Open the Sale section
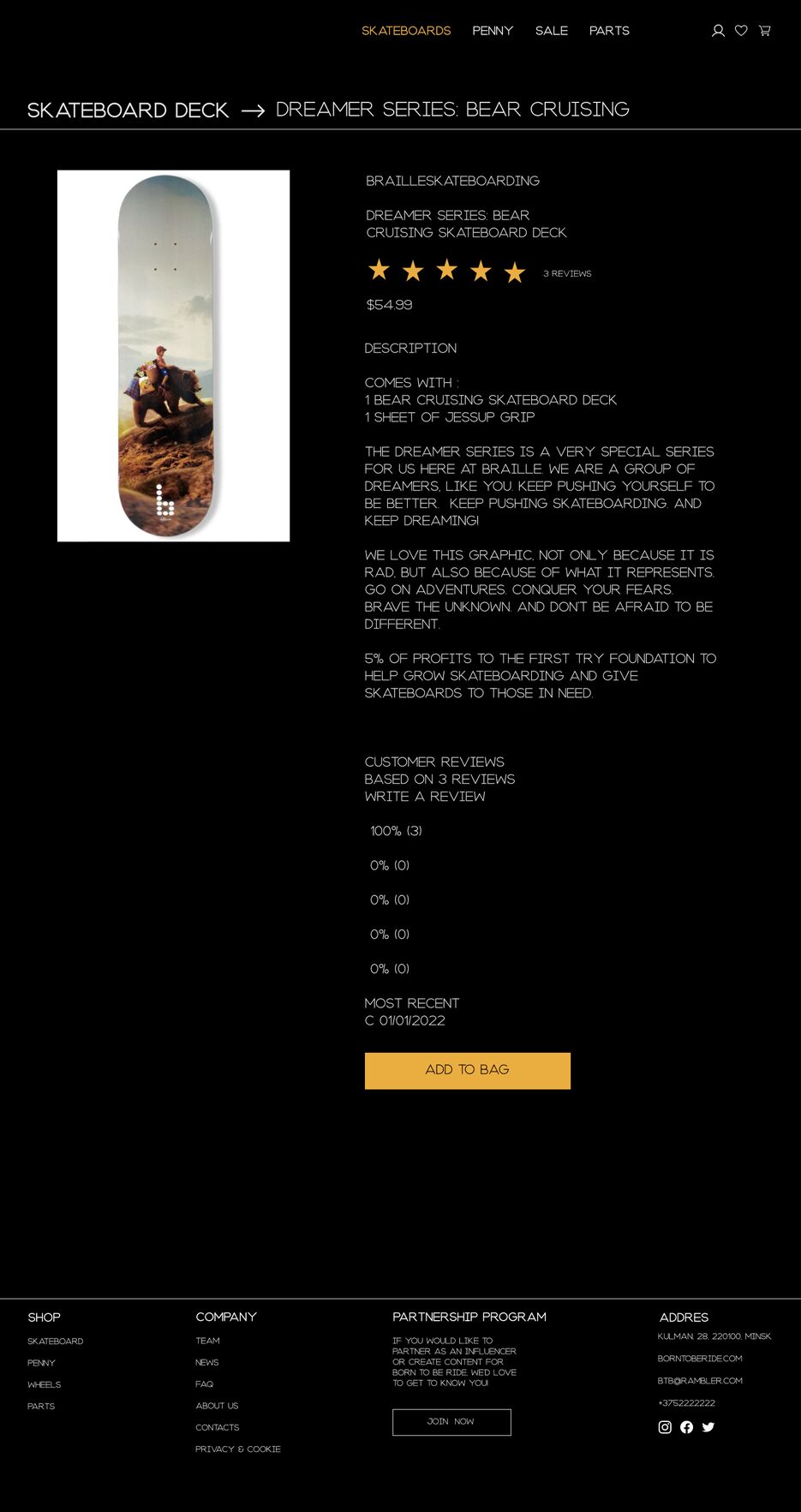 pos(551,31)
